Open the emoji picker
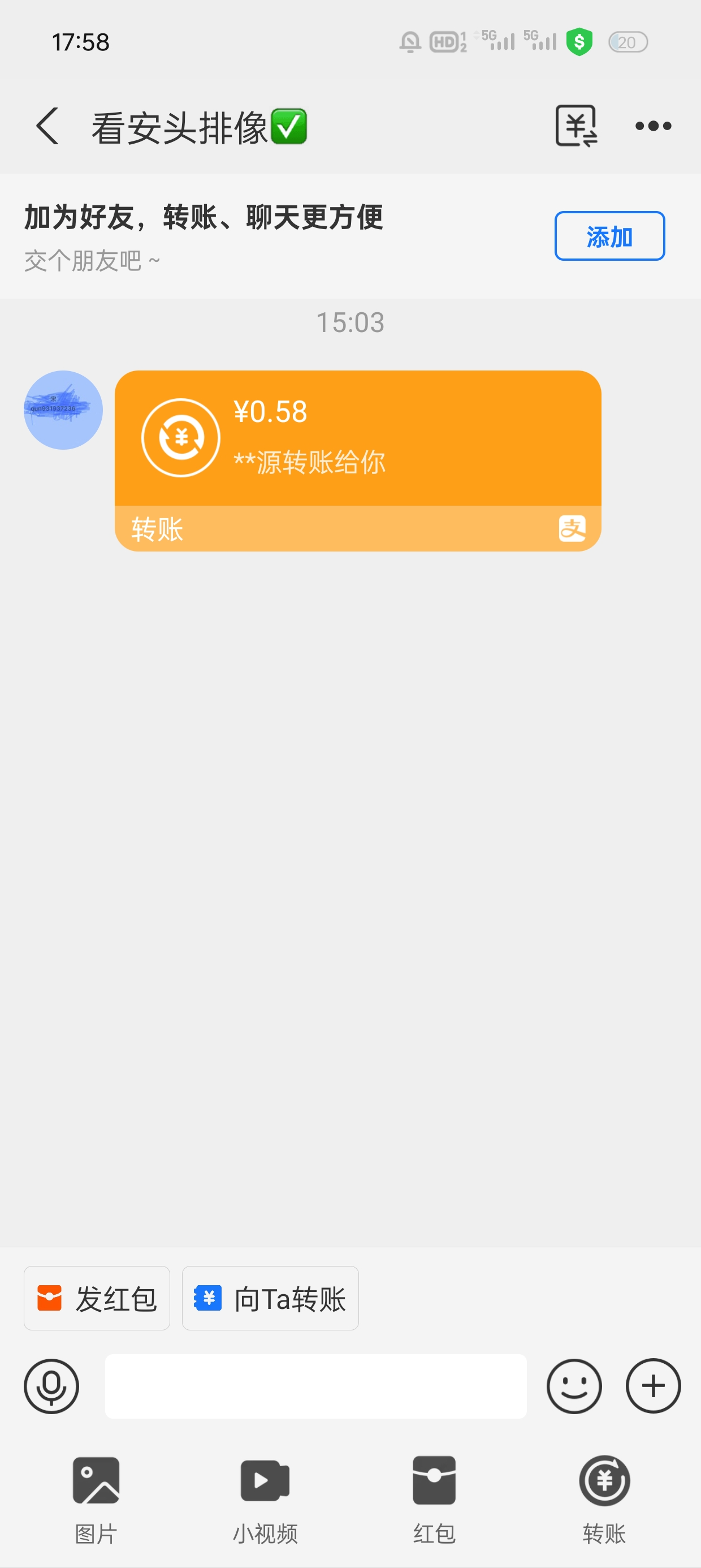This screenshot has height=1568, width=701. [574, 1386]
